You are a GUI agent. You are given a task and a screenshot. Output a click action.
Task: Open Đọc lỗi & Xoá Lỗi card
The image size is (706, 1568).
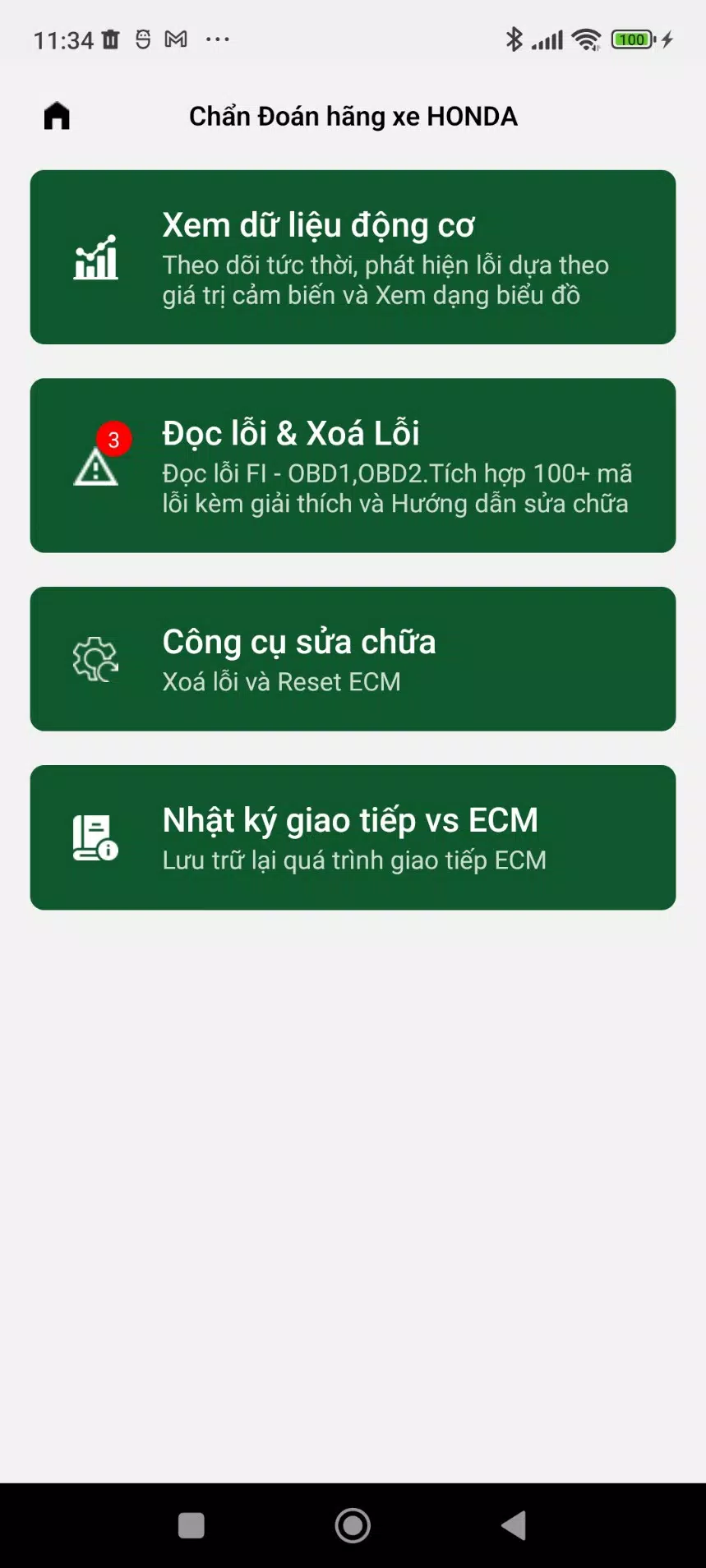coord(353,465)
